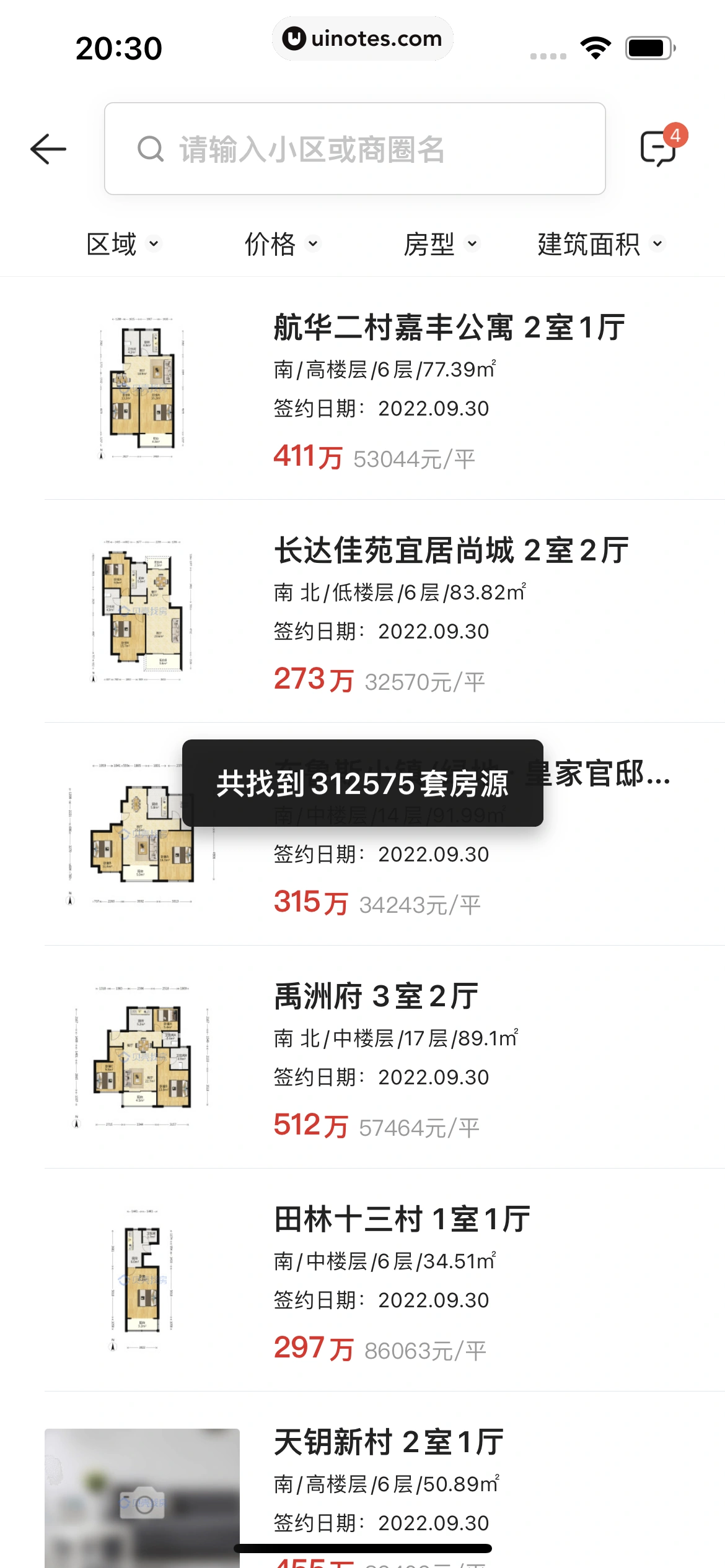725x1568 pixels.
Task: Open the 航华二村嘉丰公寓 2室1厅 listing
Action: pyautogui.click(x=384, y=390)
